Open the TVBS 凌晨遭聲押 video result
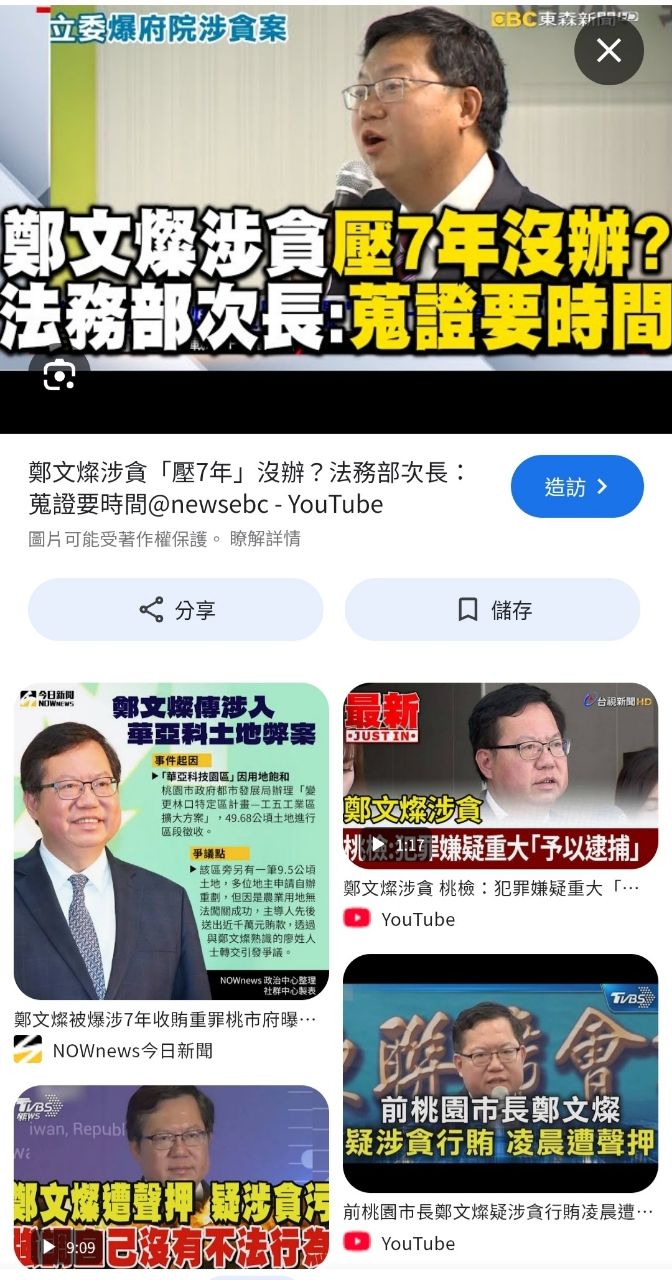This screenshot has height=1280, width=672. coord(500,1073)
